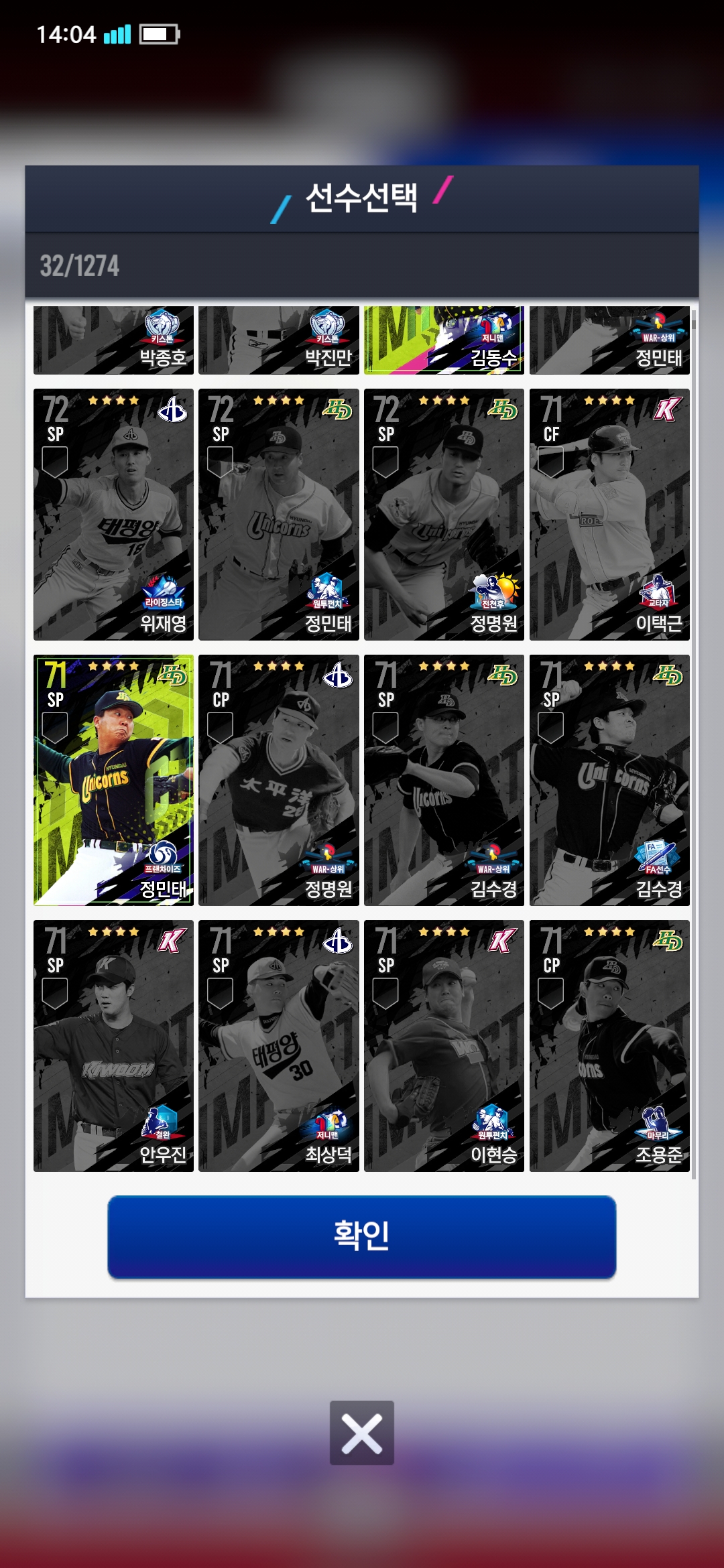Select the 71 CP 정명원 card

[x=278, y=780]
